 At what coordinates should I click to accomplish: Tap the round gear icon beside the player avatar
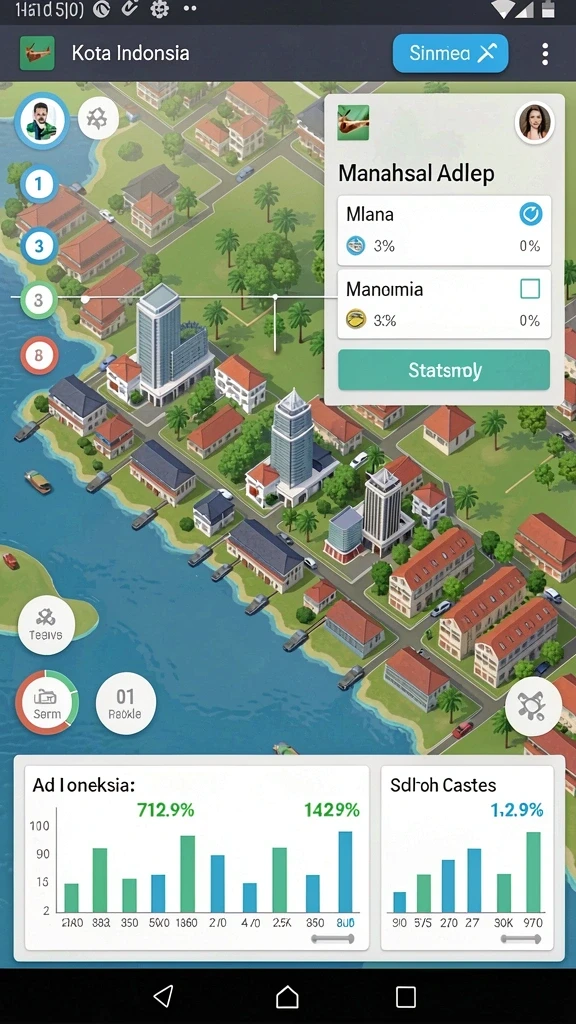[98, 119]
